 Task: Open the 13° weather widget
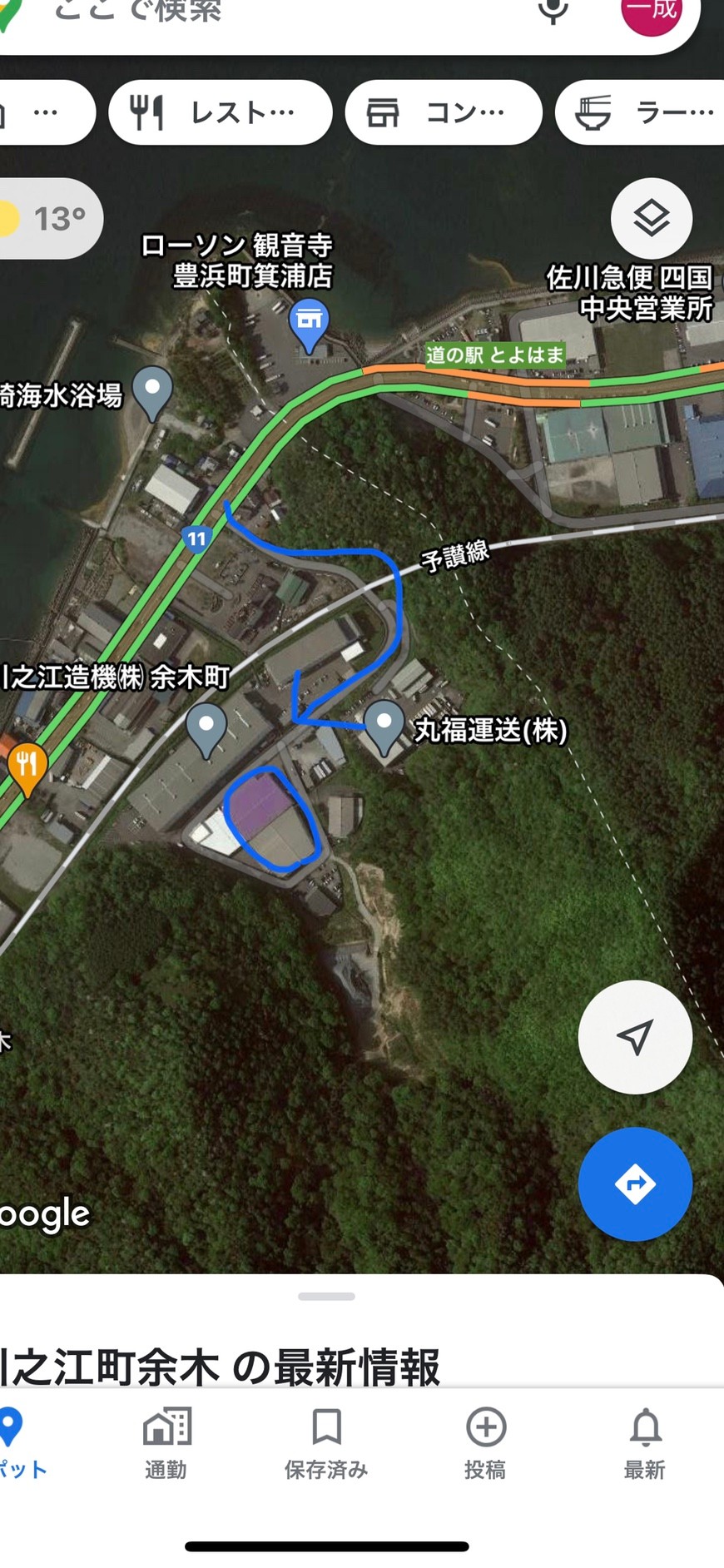coord(50,219)
